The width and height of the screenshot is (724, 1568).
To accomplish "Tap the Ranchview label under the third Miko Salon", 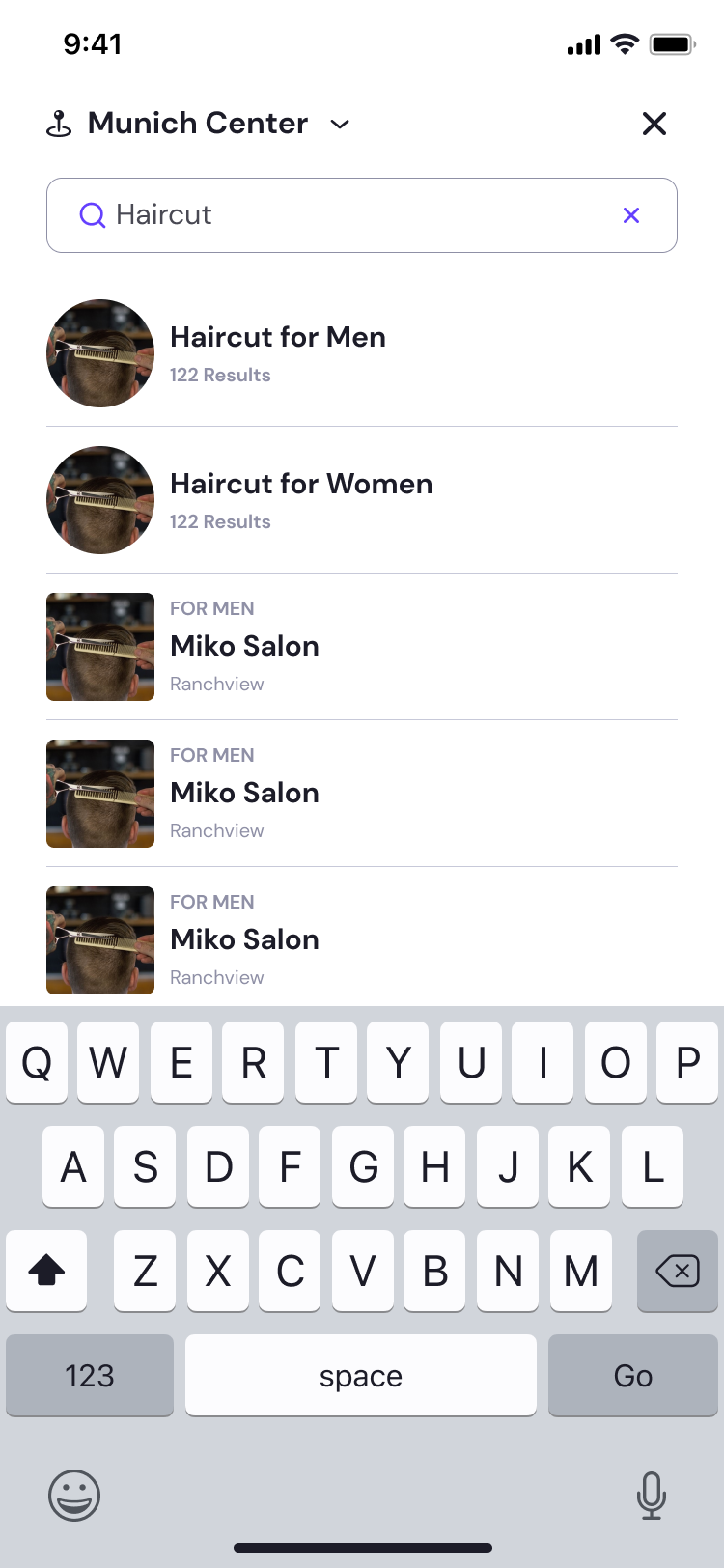I will pos(217,977).
